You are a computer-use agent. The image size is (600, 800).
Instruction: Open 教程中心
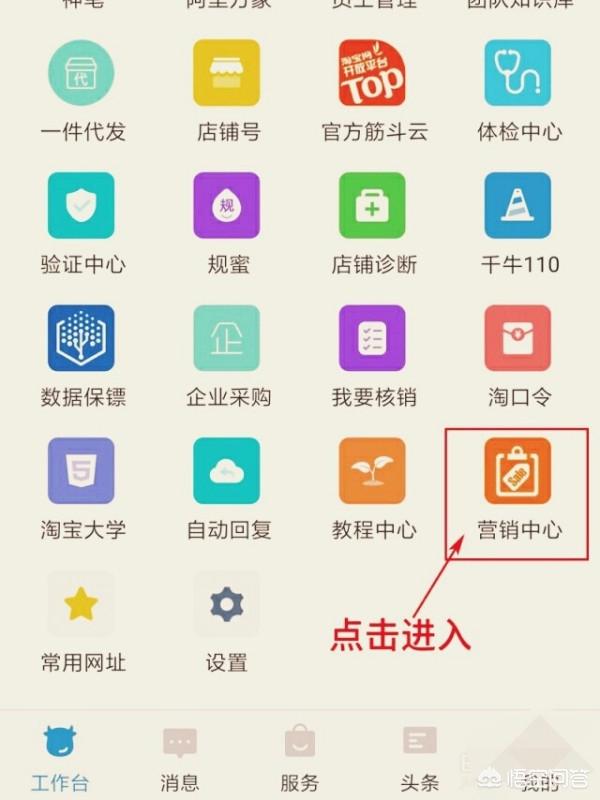372,471
